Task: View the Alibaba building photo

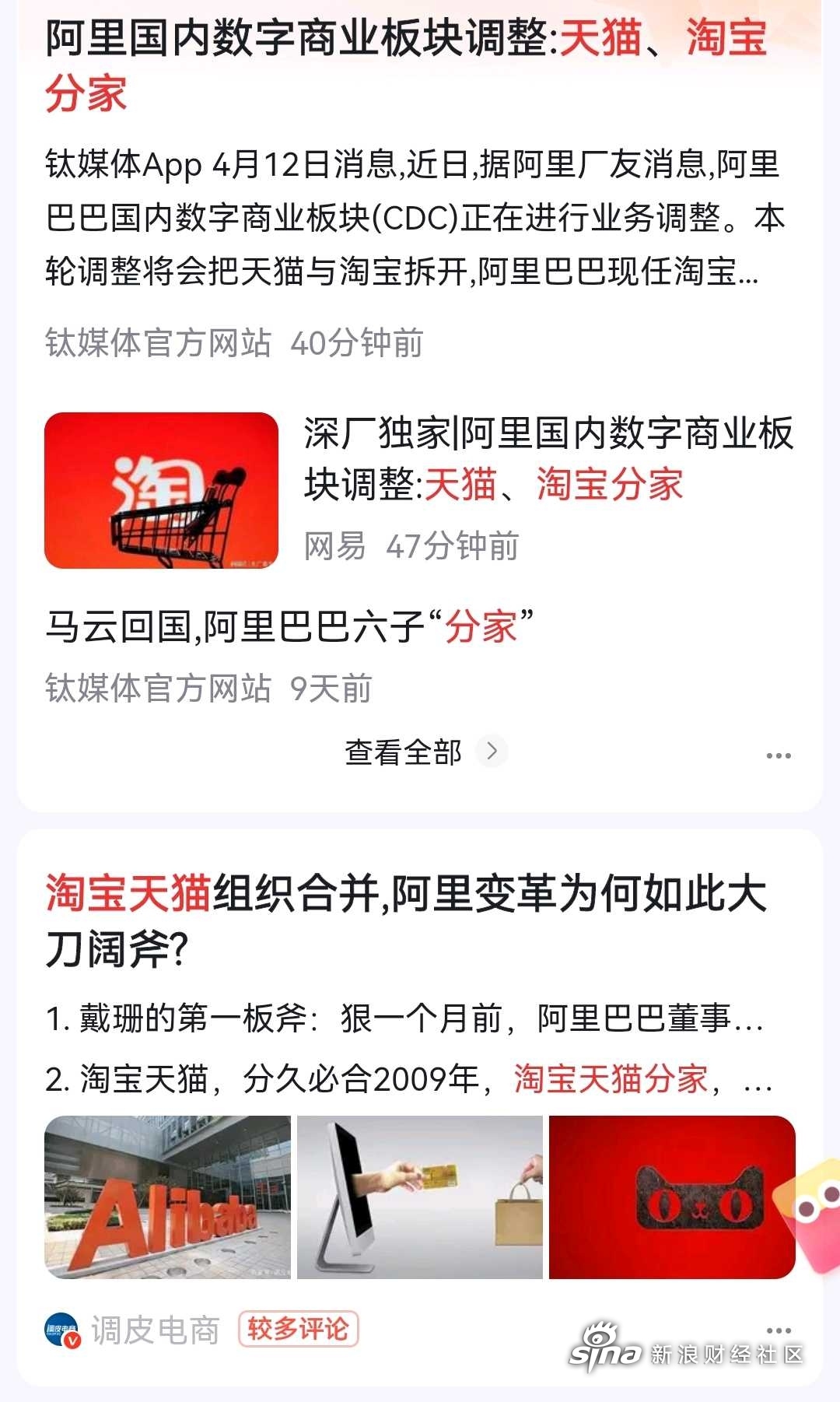Action: pos(167,1197)
